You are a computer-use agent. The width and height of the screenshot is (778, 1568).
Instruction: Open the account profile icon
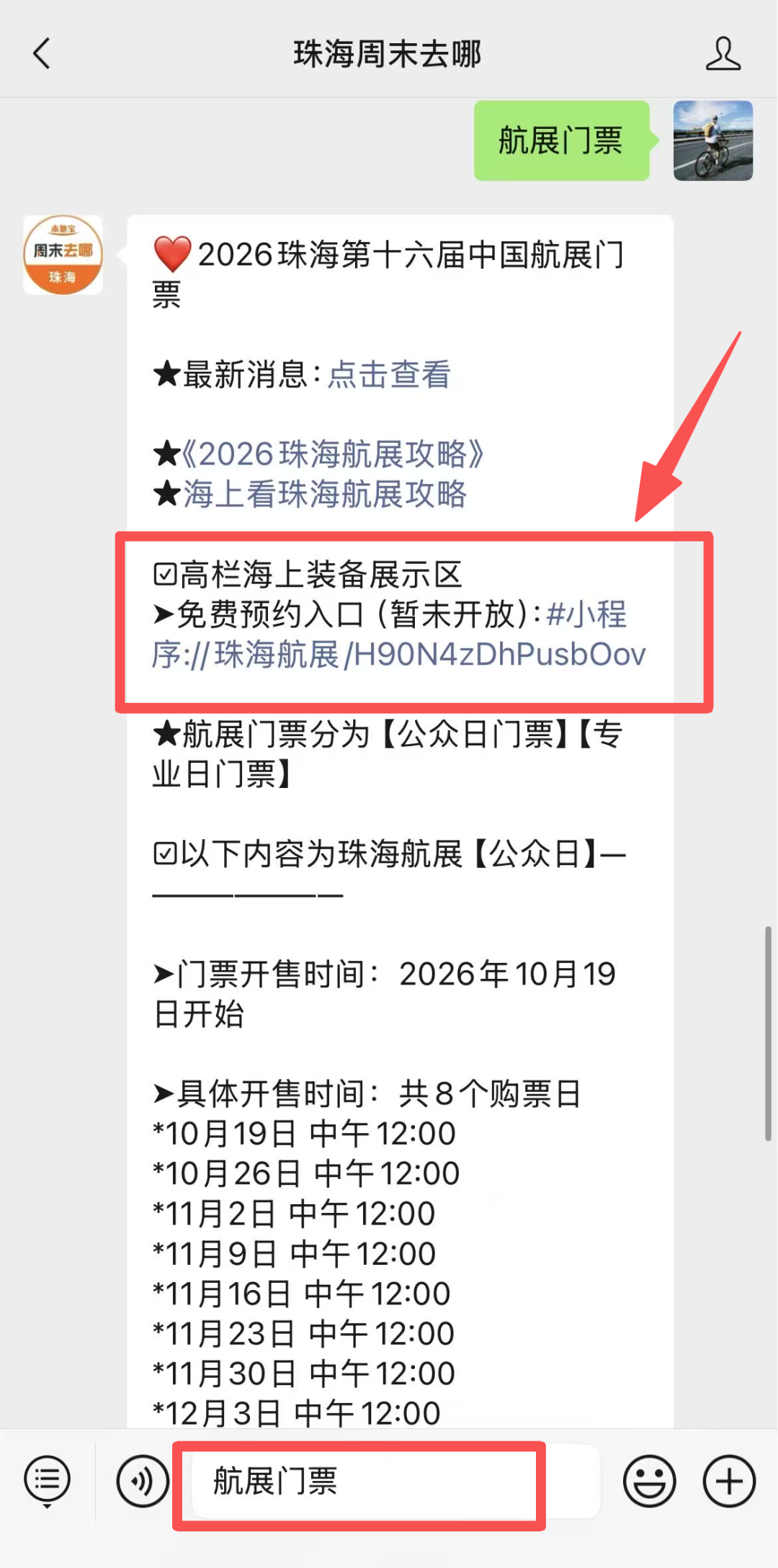click(723, 54)
